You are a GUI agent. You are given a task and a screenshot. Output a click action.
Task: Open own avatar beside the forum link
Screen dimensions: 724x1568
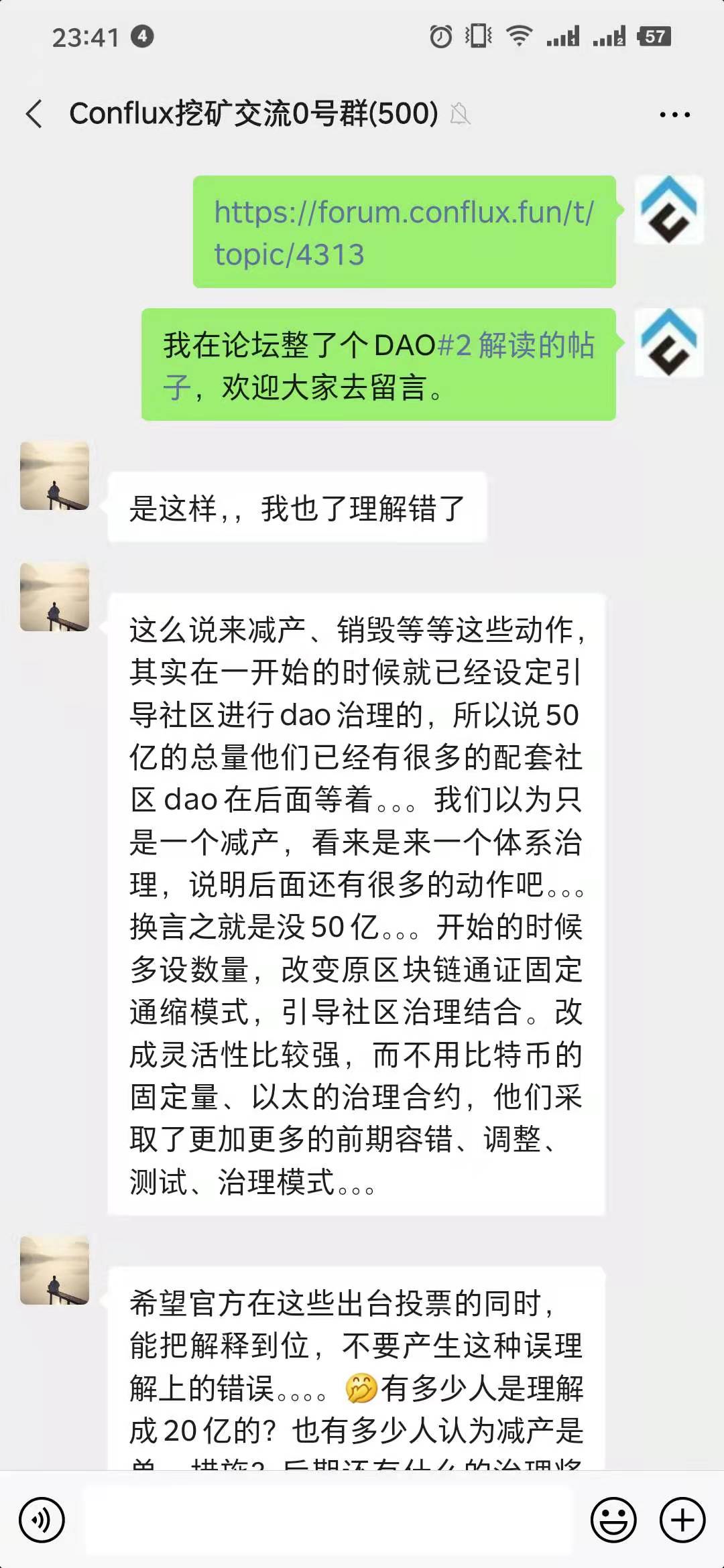(x=669, y=210)
